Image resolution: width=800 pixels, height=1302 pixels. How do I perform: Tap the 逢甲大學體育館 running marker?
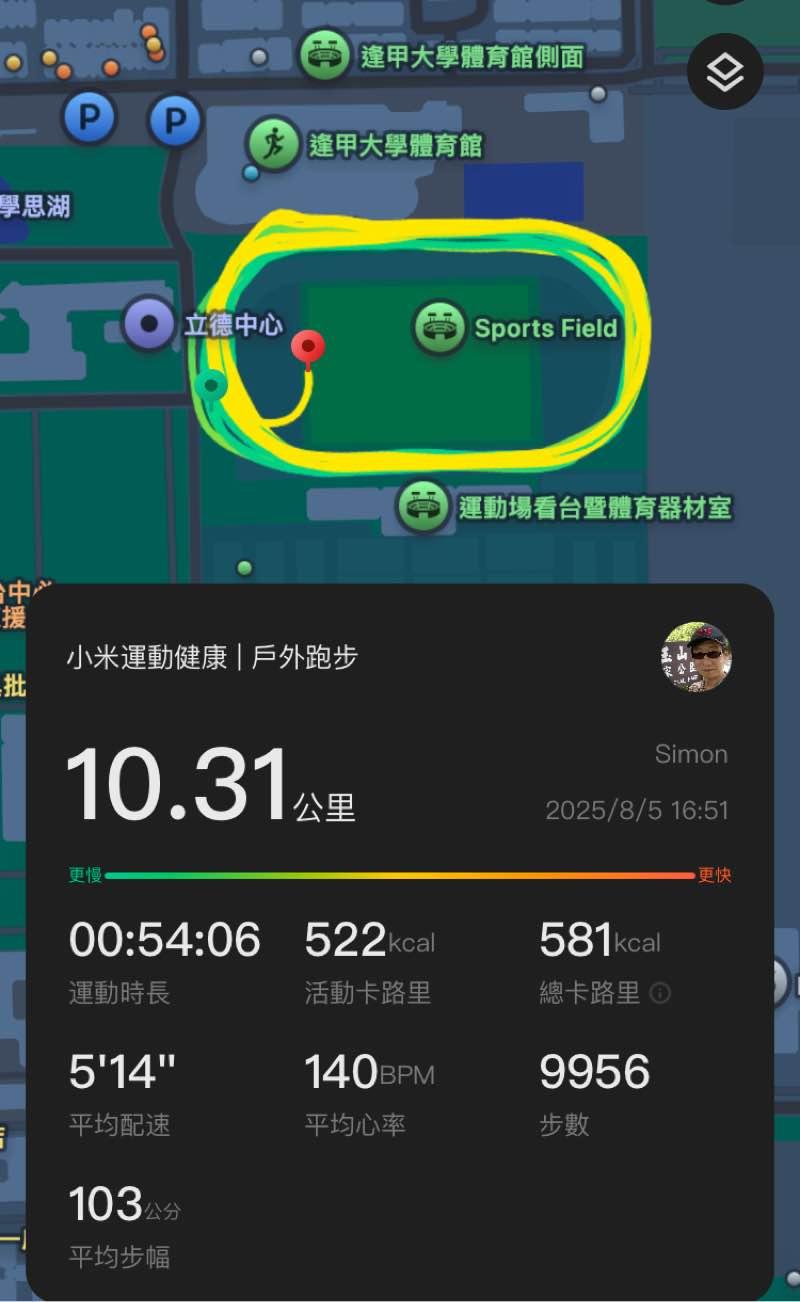(x=272, y=145)
